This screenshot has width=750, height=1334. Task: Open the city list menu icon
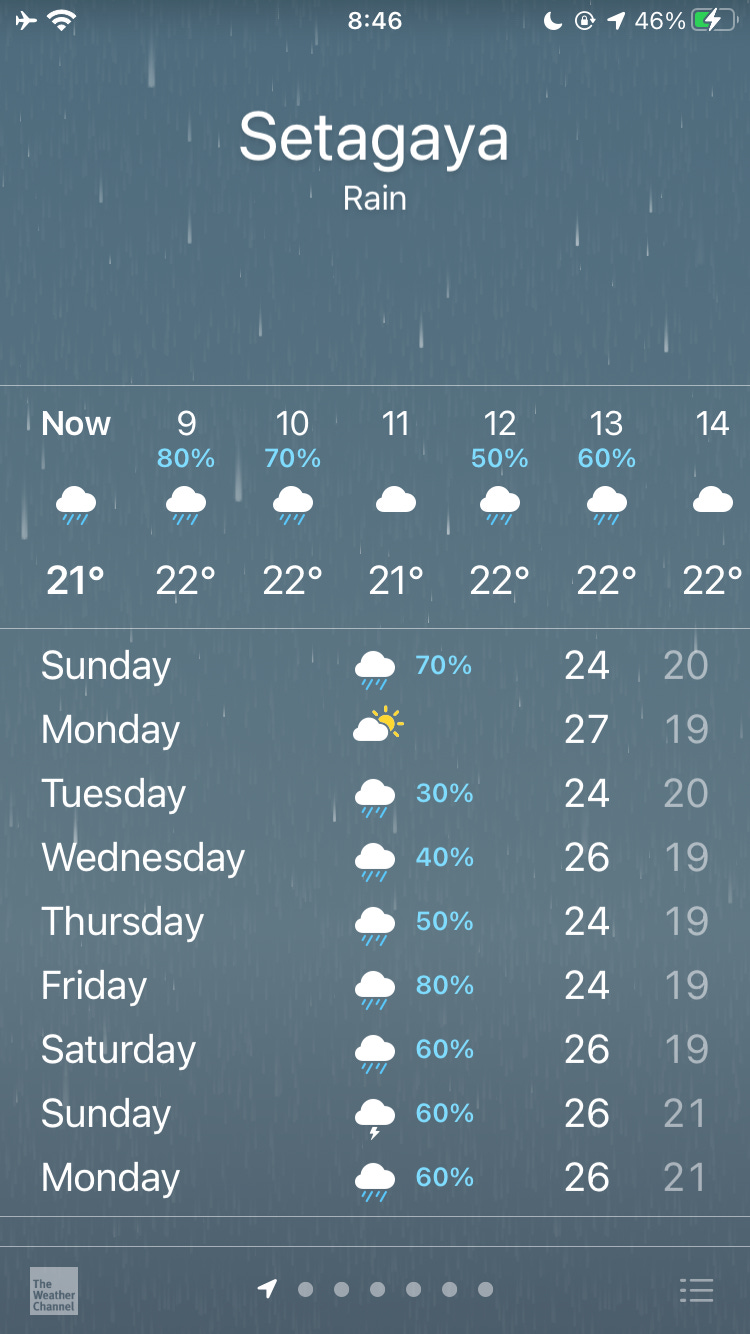[x=696, y=1290]
